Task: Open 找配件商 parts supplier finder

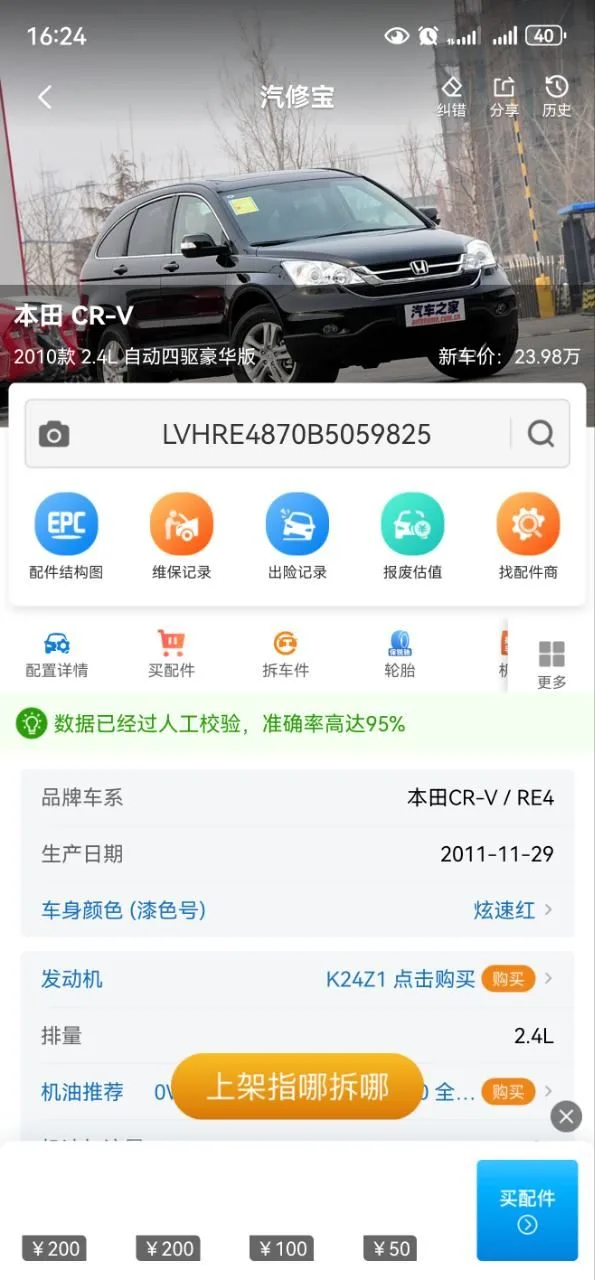Action: coord(528,537)
